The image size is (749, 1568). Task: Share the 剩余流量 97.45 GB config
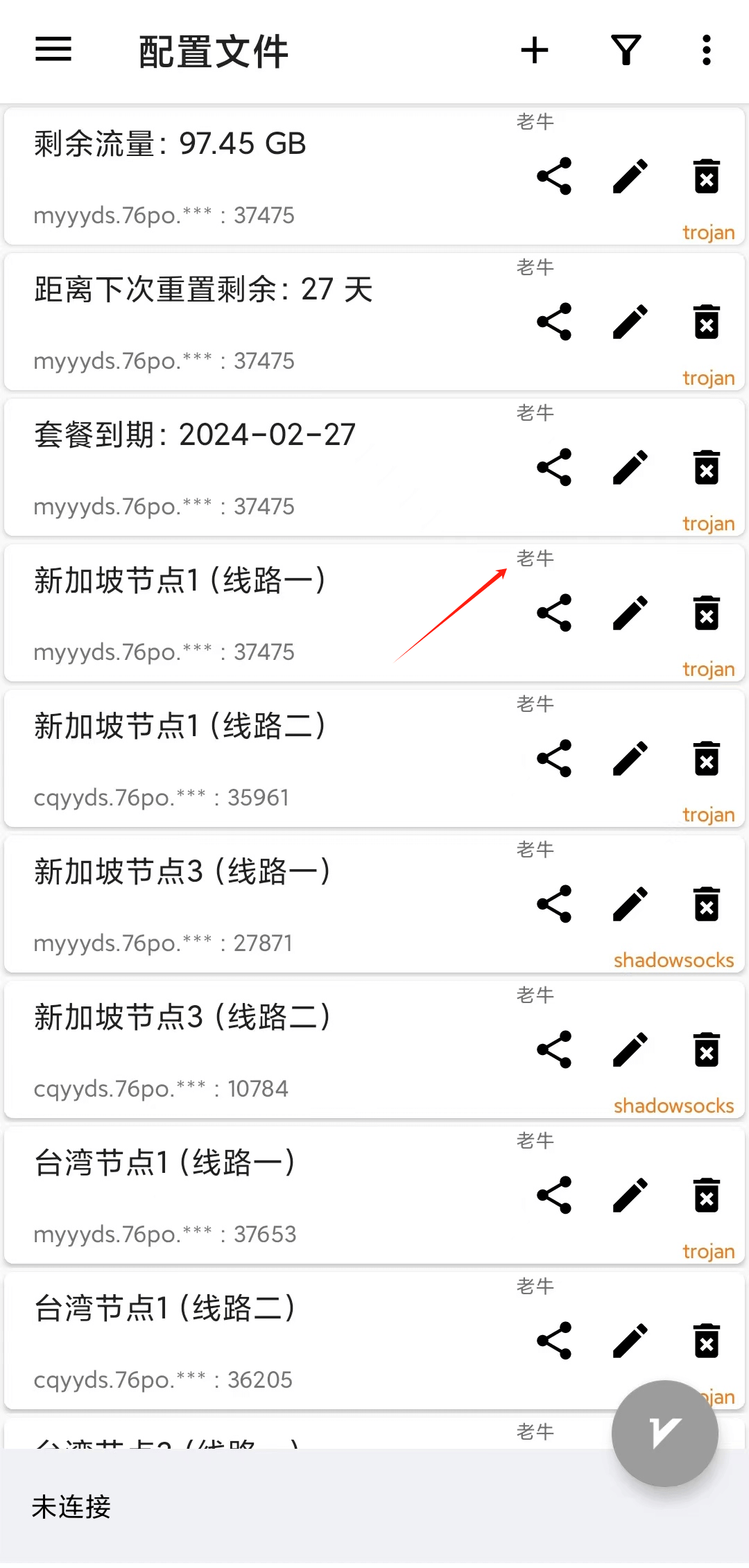click(x=554, y=176)
